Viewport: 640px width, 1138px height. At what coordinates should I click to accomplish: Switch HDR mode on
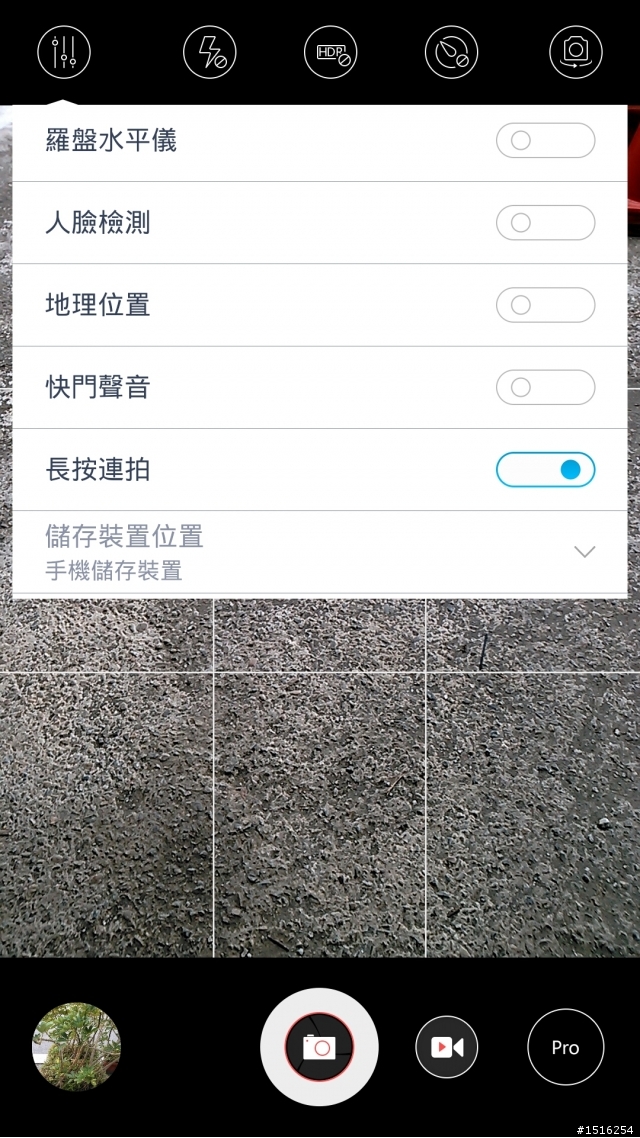pos(330,51)
